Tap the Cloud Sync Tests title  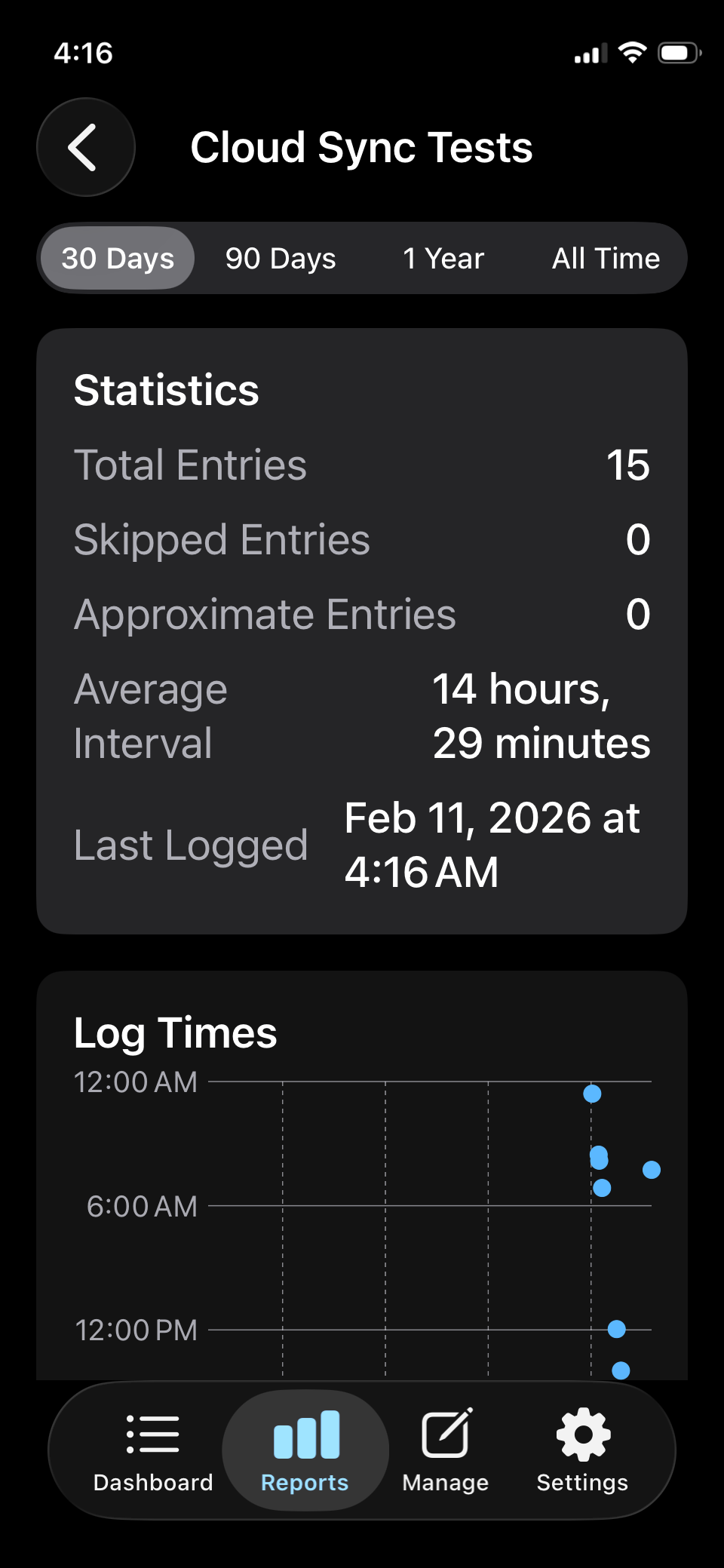pos(363,148)
